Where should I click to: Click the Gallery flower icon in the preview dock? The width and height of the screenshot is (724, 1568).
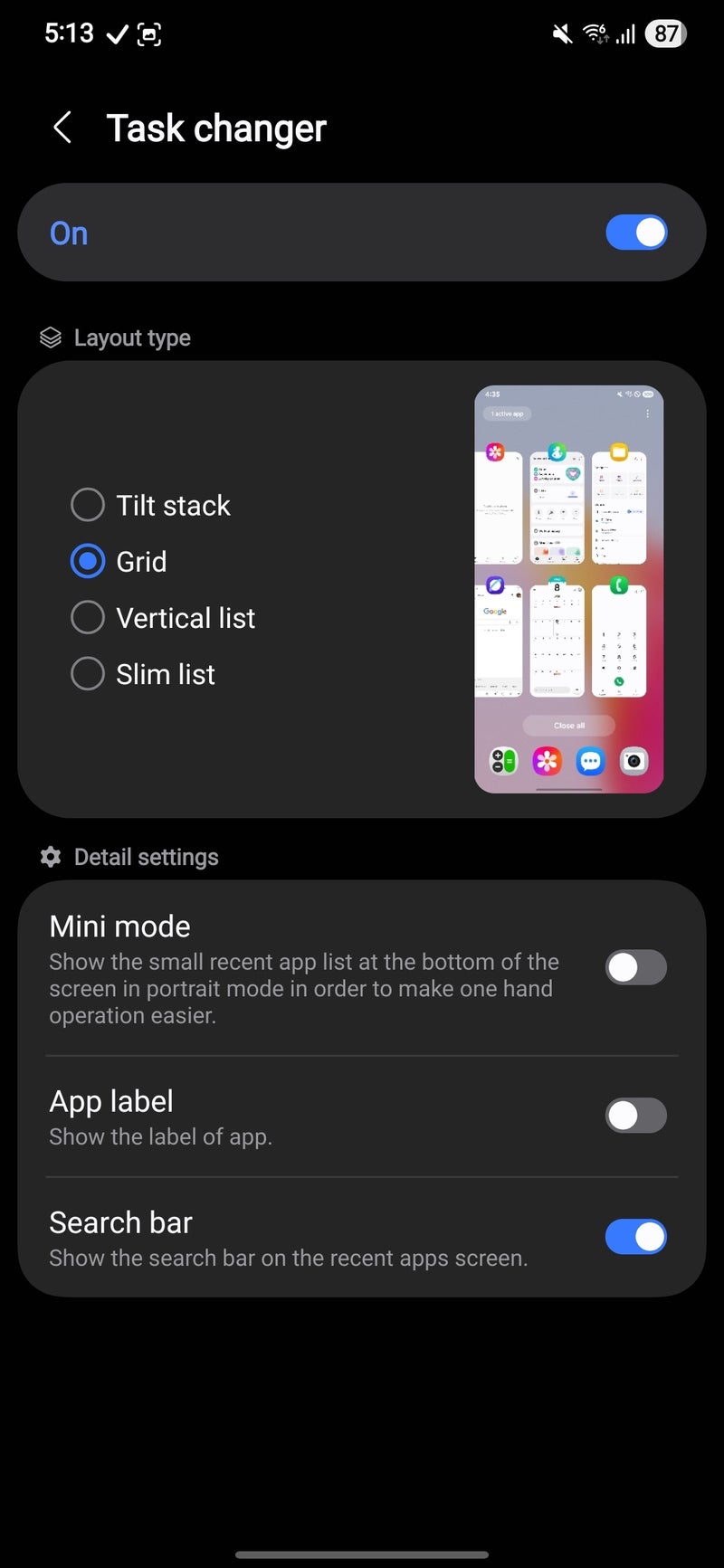[547, 762]
